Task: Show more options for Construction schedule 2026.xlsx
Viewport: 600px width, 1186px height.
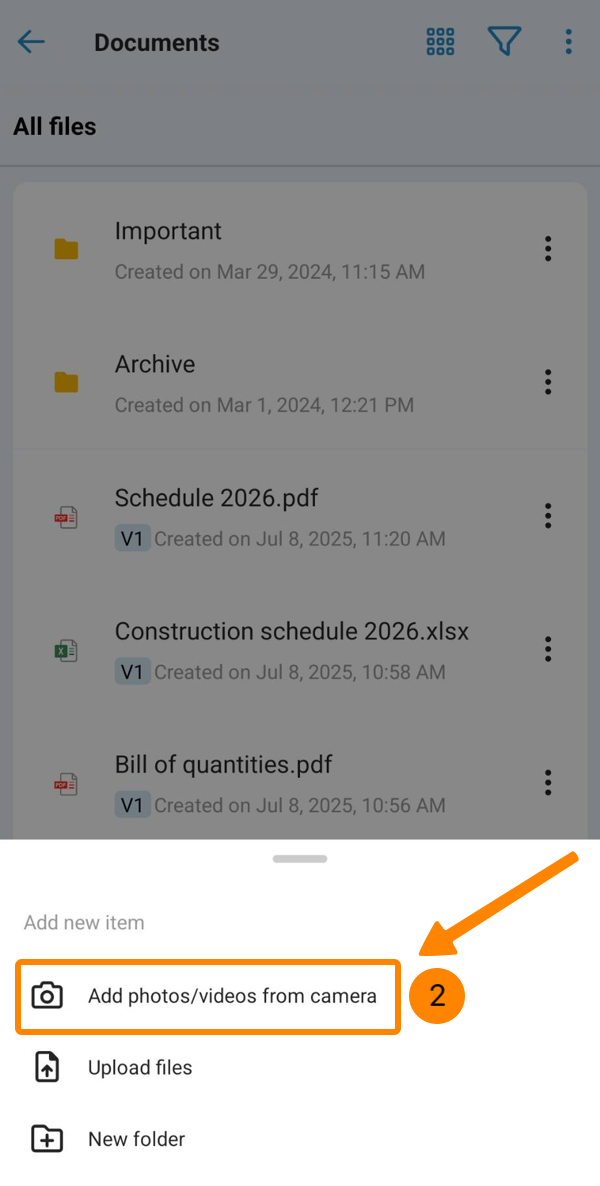Action: coord(548,649)
